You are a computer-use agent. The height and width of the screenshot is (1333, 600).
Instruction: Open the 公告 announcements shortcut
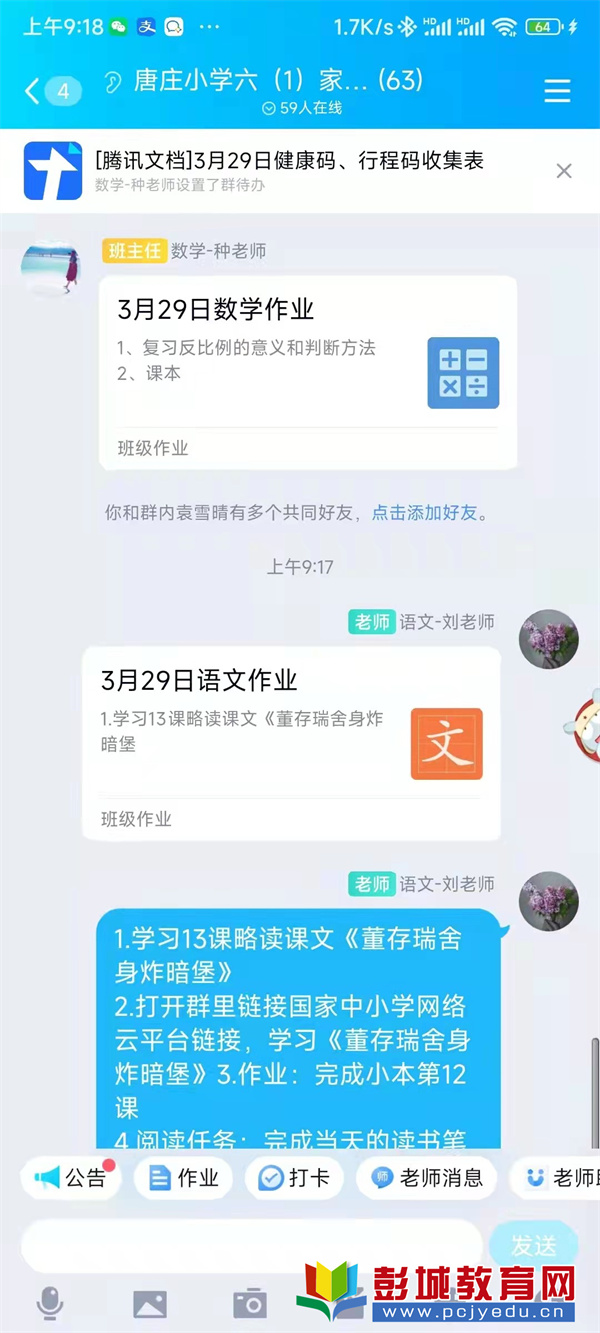(x=71, y=1178)
